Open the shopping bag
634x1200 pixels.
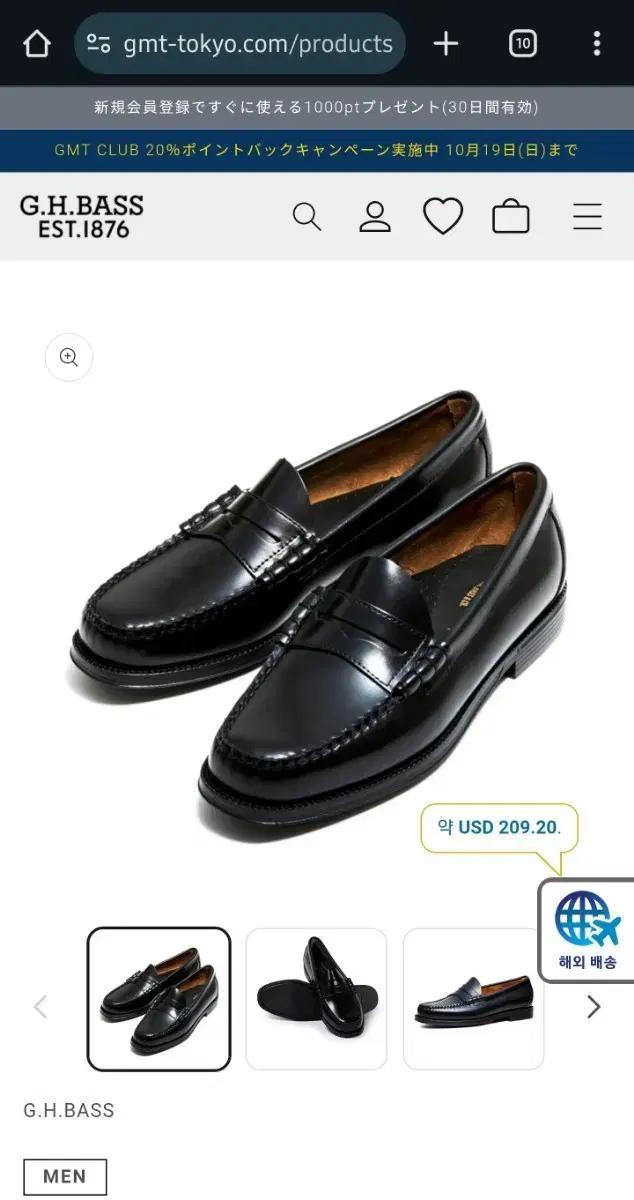511,216
